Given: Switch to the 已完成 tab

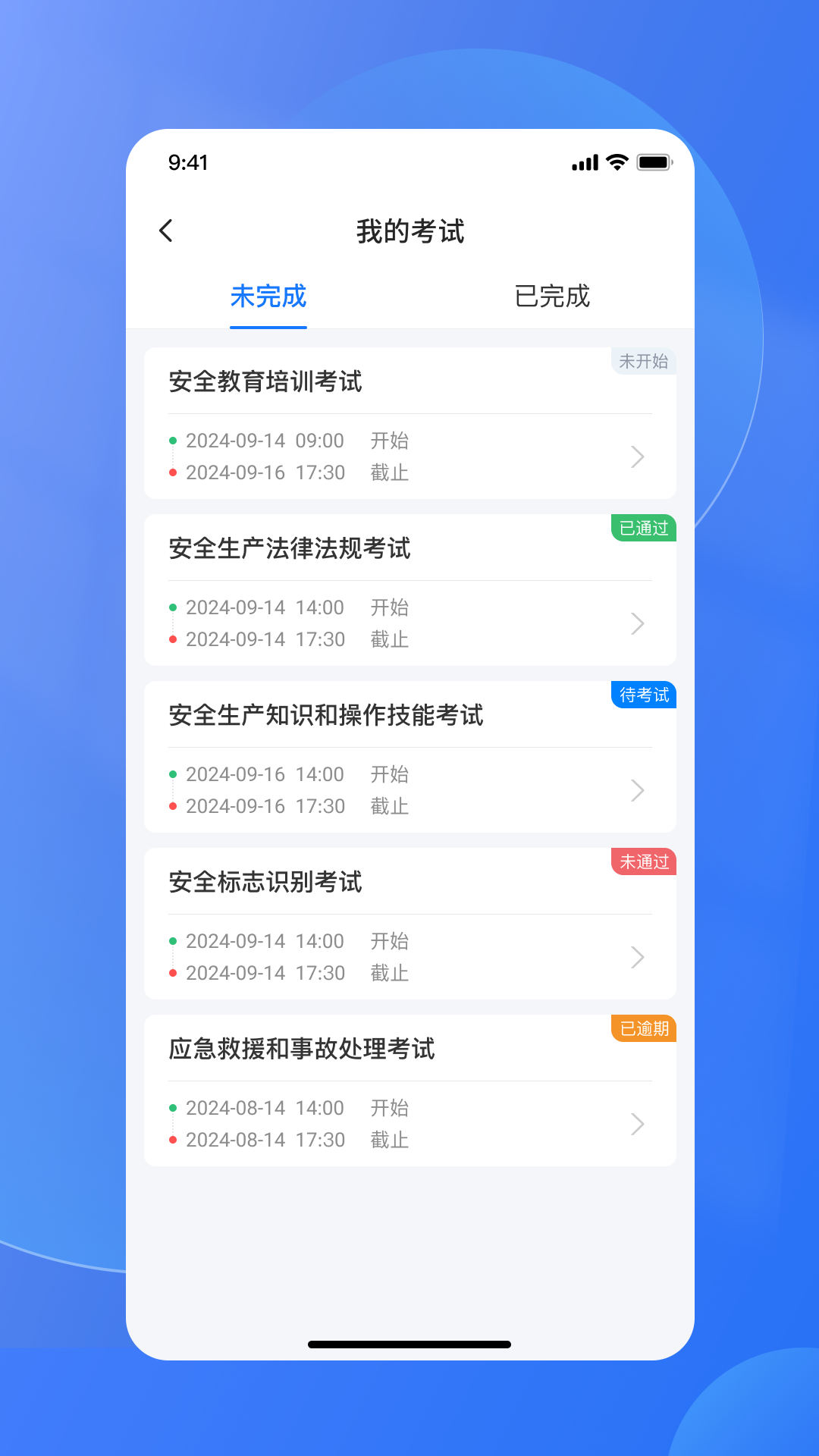Looking at the screenshot, I should coord(551,296).
